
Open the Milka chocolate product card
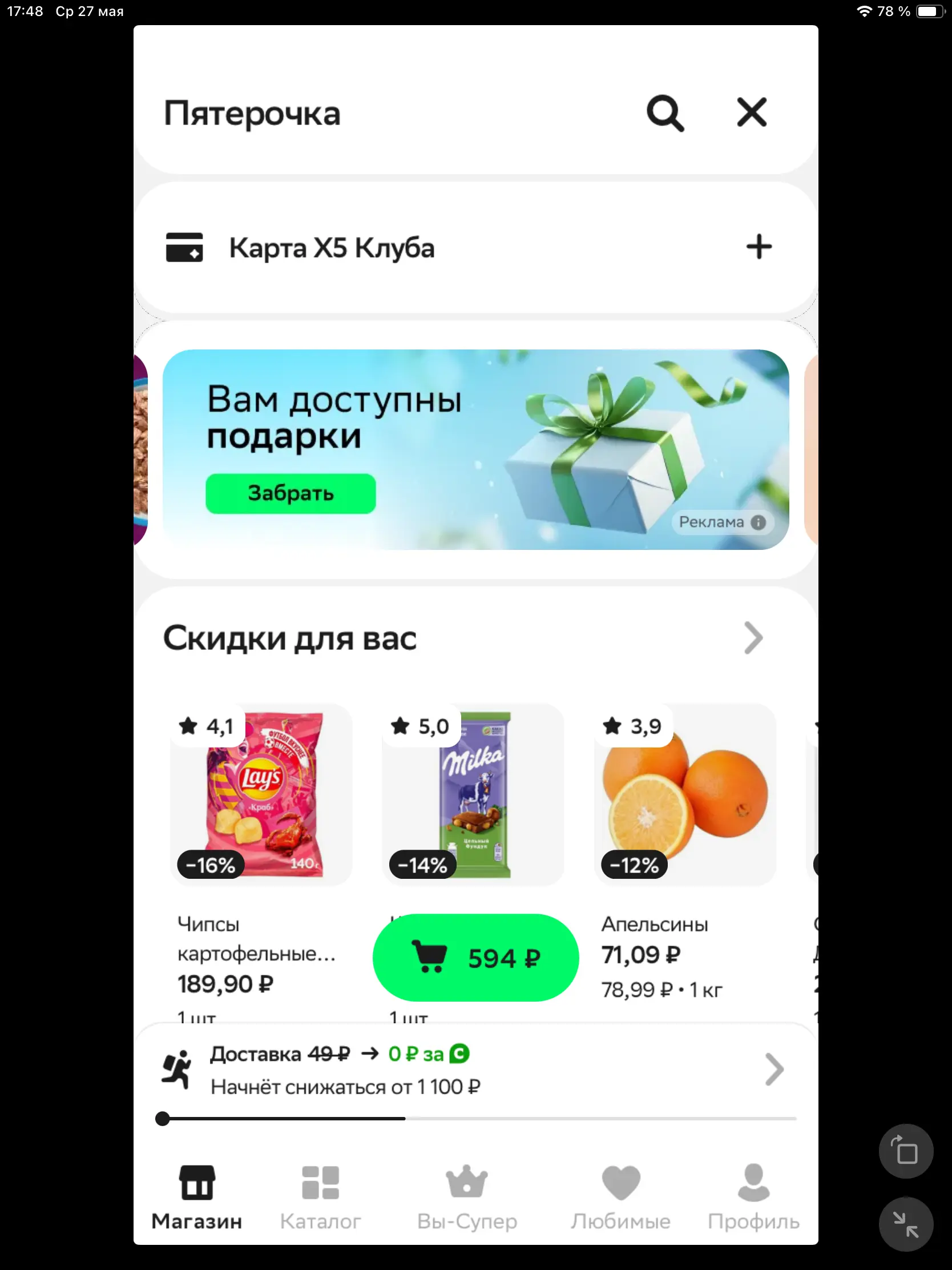pos(473,795)
